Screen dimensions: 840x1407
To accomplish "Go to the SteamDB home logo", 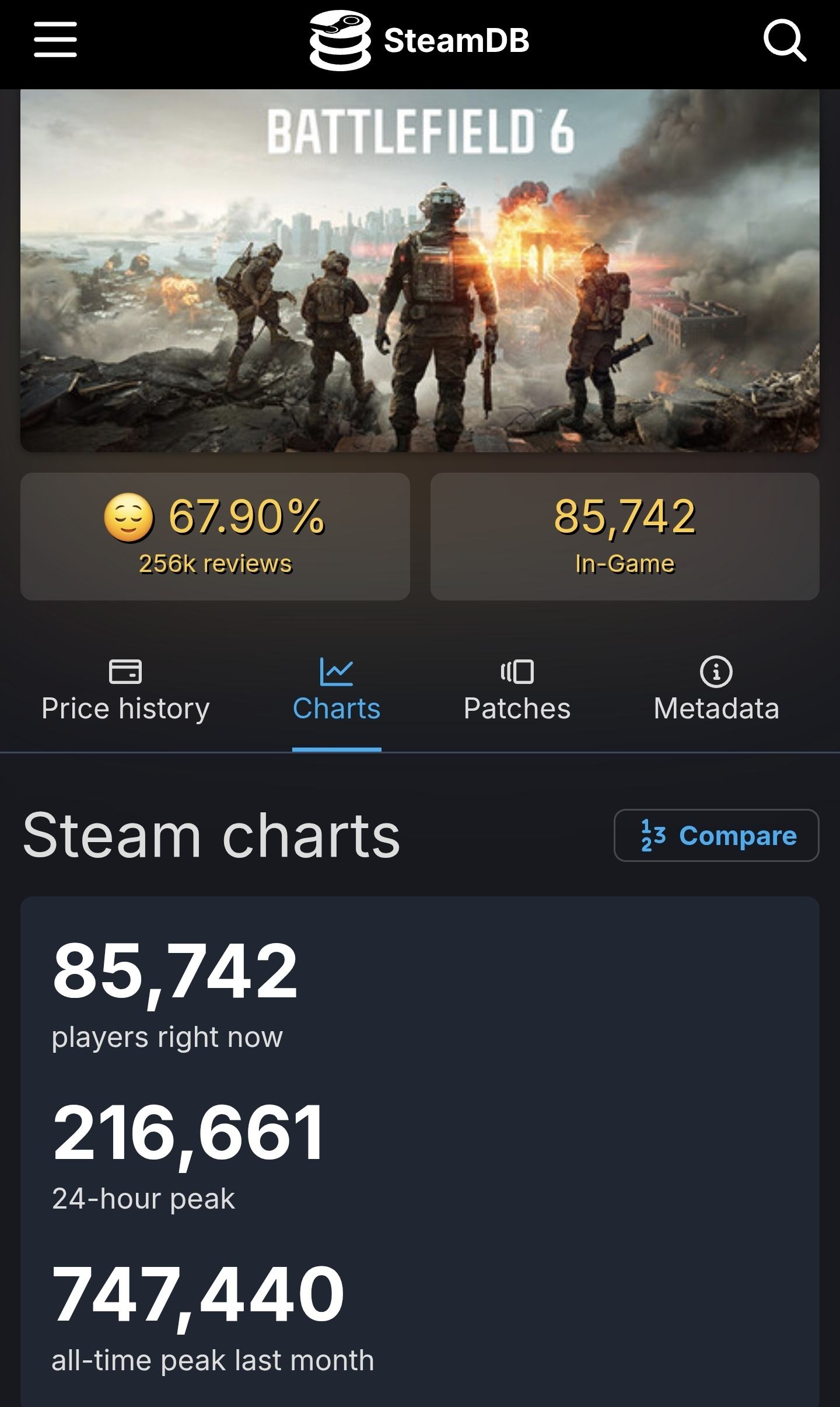I will pos(420,40).
